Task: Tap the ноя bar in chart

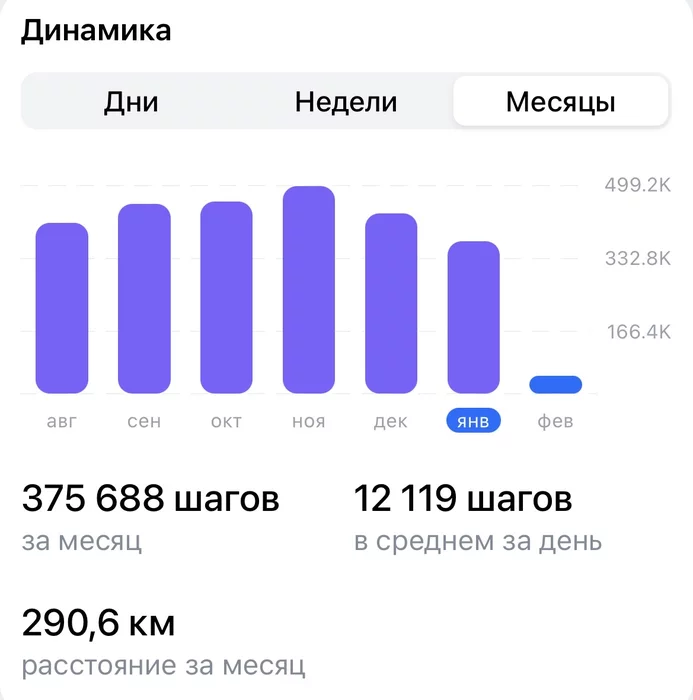Action: (x=308, y=290)
